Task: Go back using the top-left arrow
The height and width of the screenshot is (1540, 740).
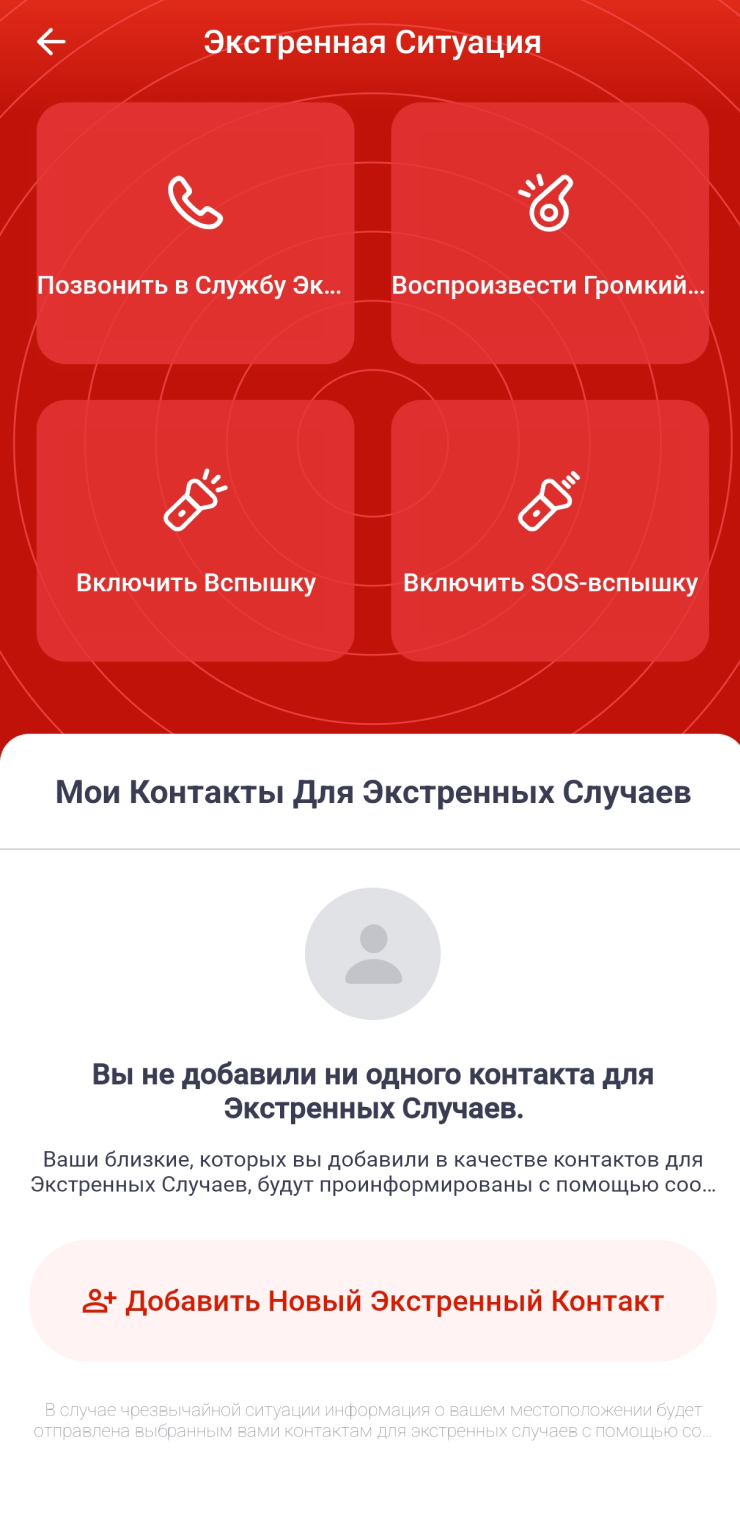Action: (50, 42)
